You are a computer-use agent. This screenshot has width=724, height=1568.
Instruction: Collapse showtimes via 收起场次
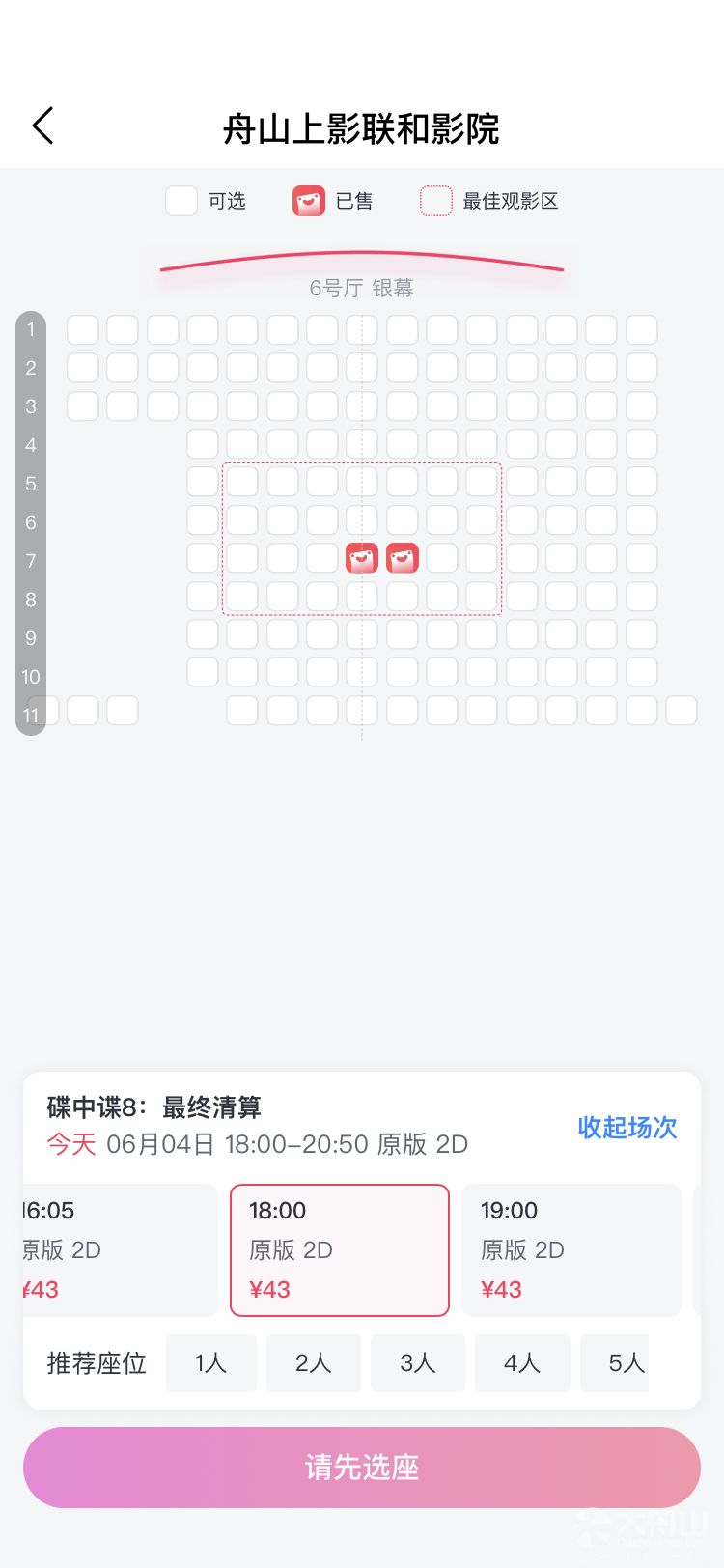pyautogui.click(x=627, y=1127)
